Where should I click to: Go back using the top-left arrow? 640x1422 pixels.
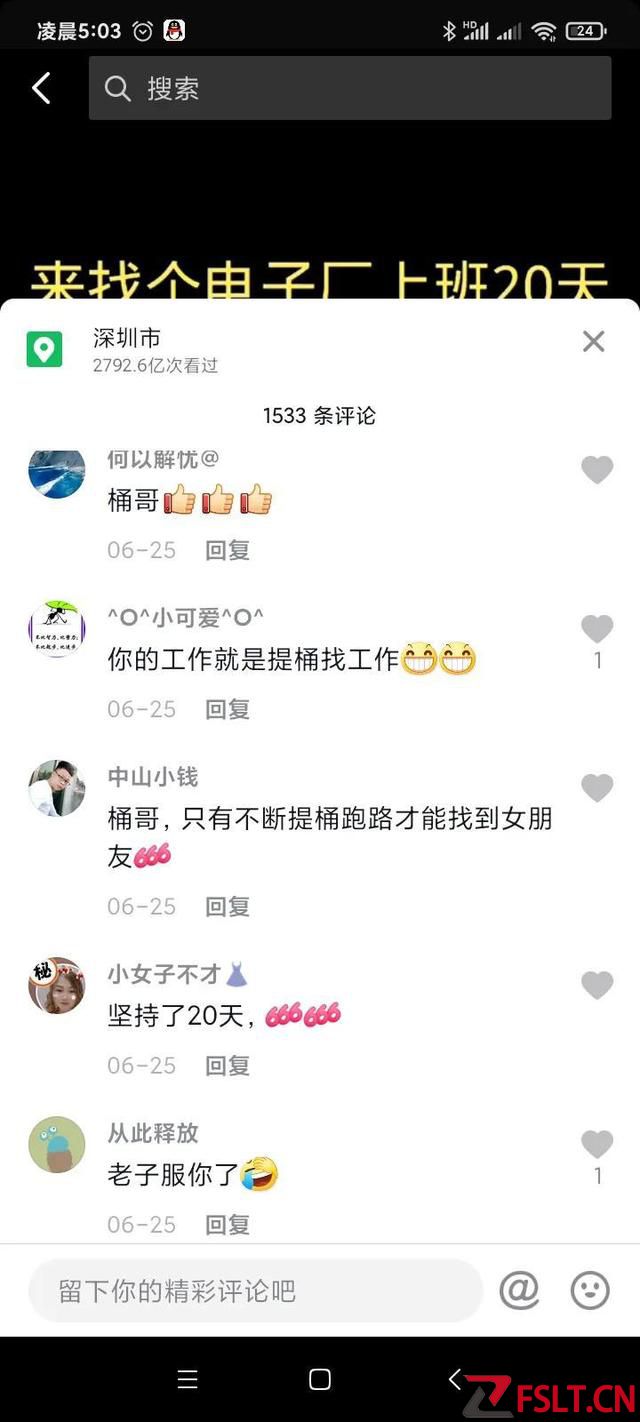[41, 88]
